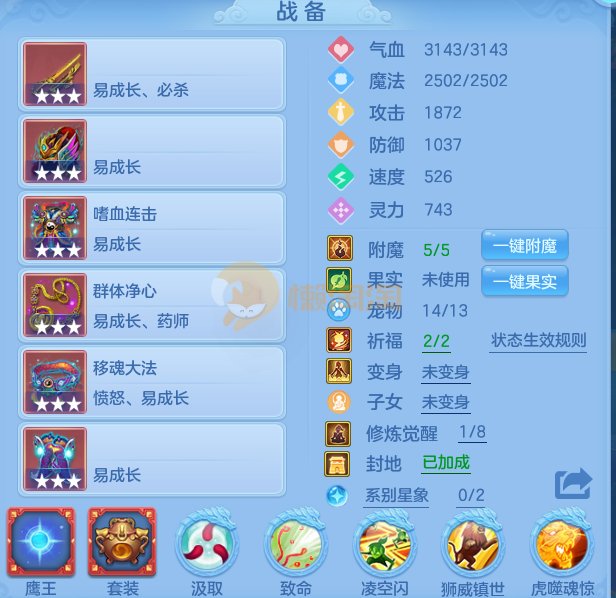Screen dimensions: 616x598
Task: Select the 致命 skill
Action: (296, 545)
